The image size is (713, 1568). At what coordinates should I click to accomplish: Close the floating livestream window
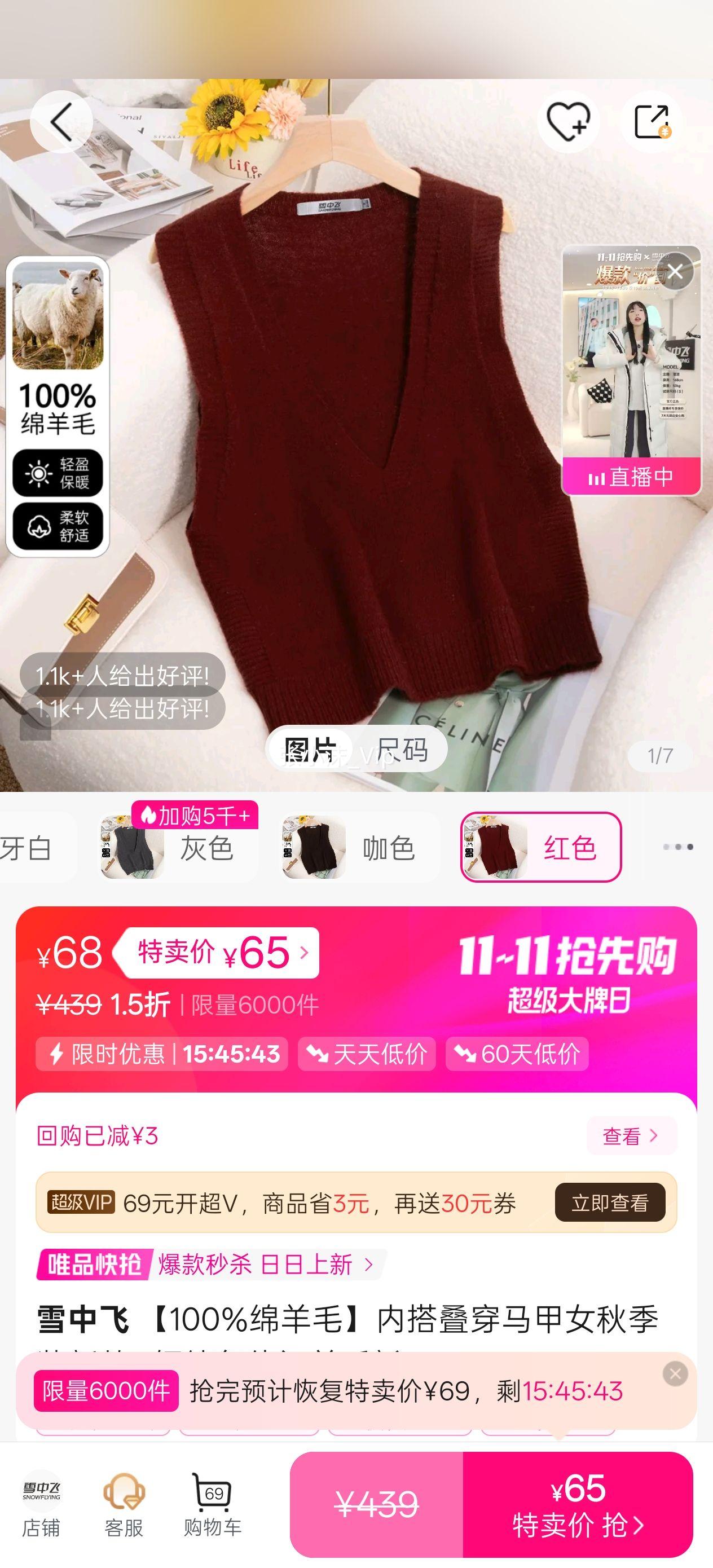pyautogui.click(x=675, y=271)
